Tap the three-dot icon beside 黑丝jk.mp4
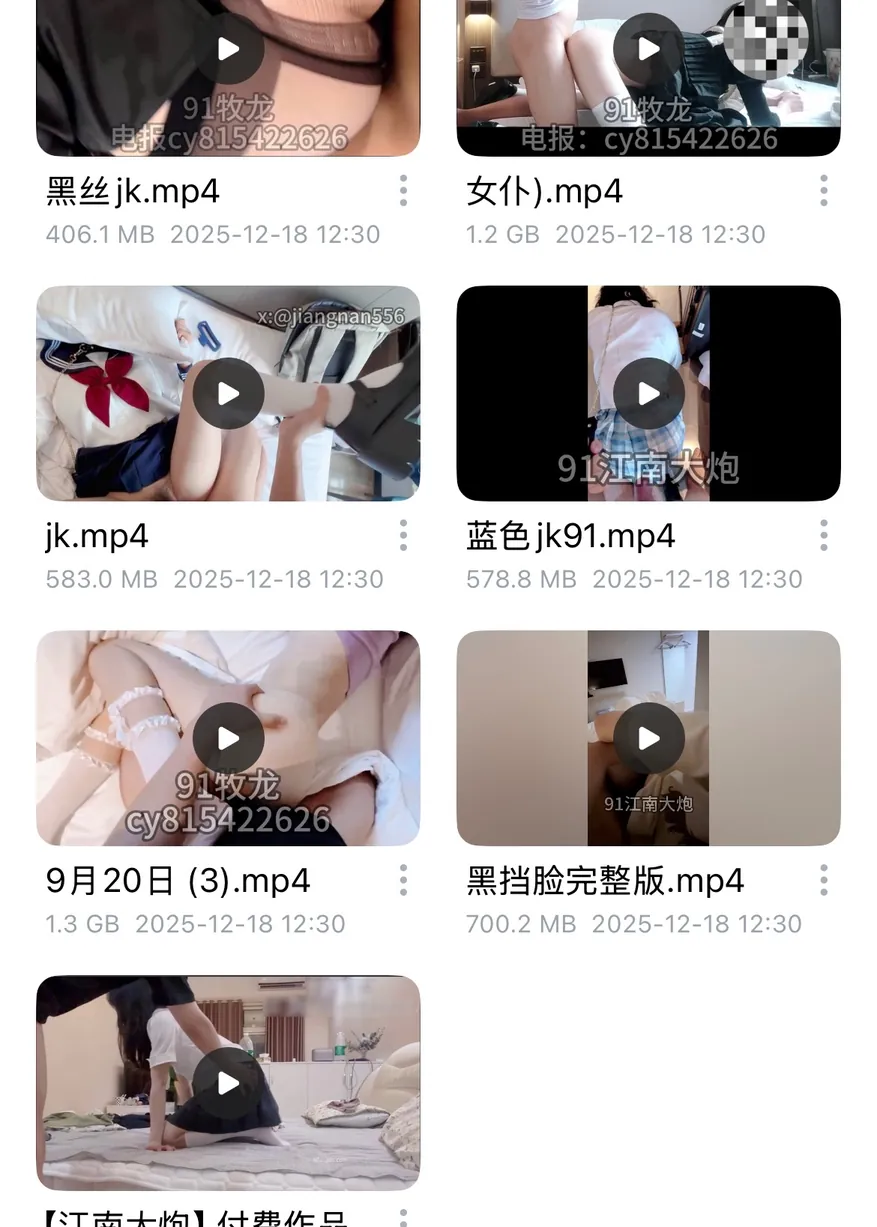This screenshot has width=877, height=1227. [403, 189]
